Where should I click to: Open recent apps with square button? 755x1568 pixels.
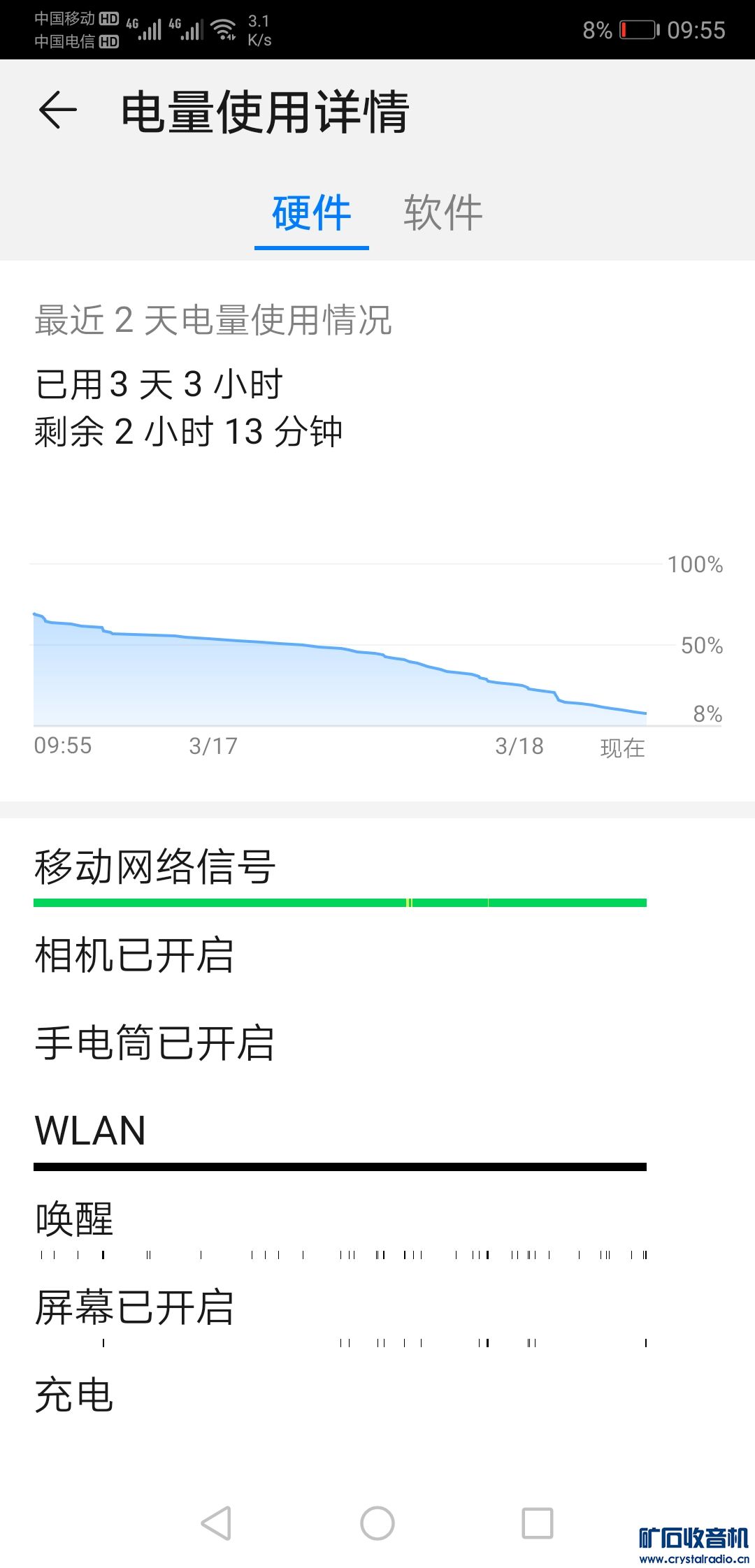pos(538,1523)
